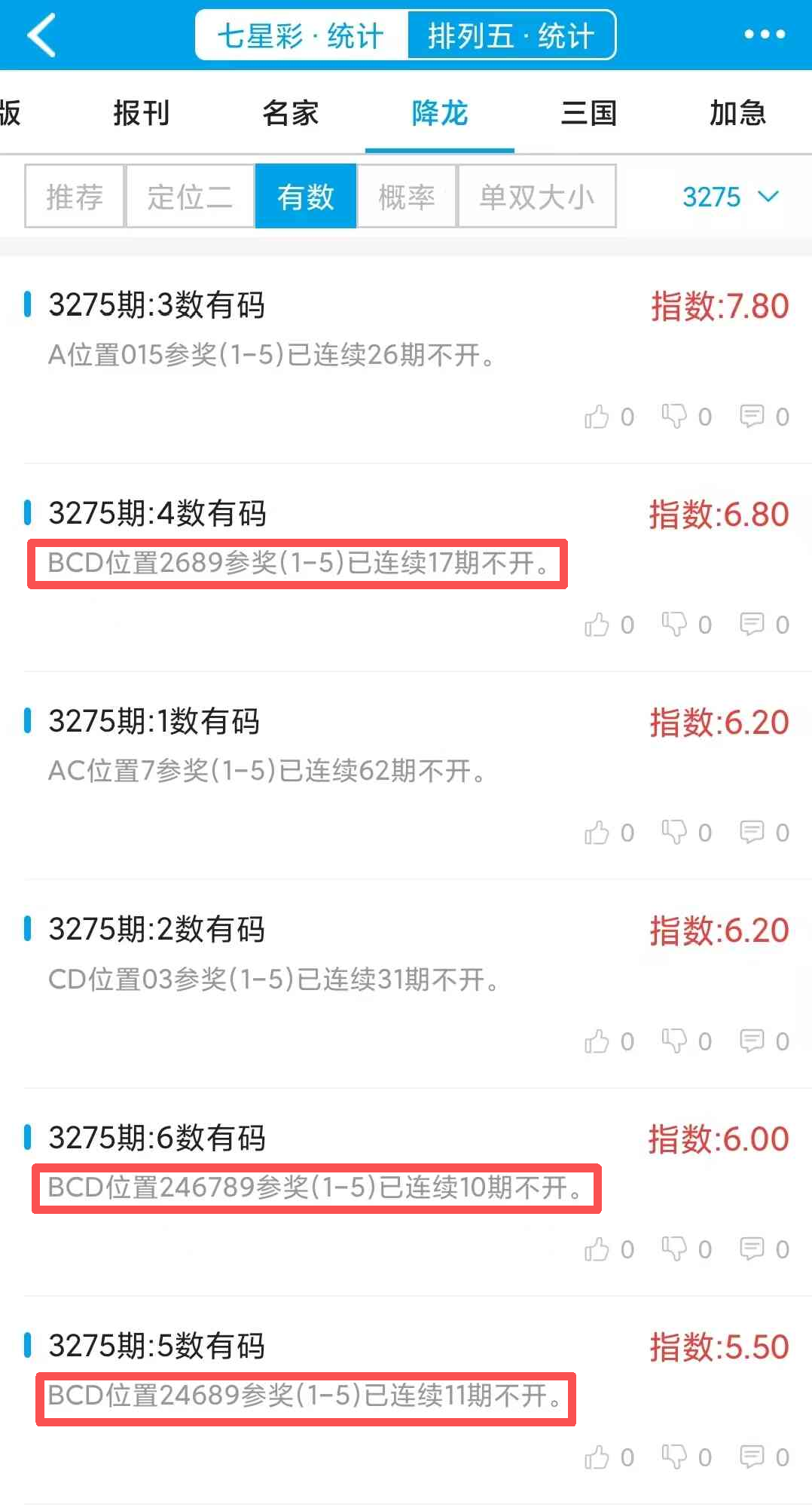Go back using the top-left arrow
The height and width of the screenshot is (1507, 812).
click(x=41, y=35)
